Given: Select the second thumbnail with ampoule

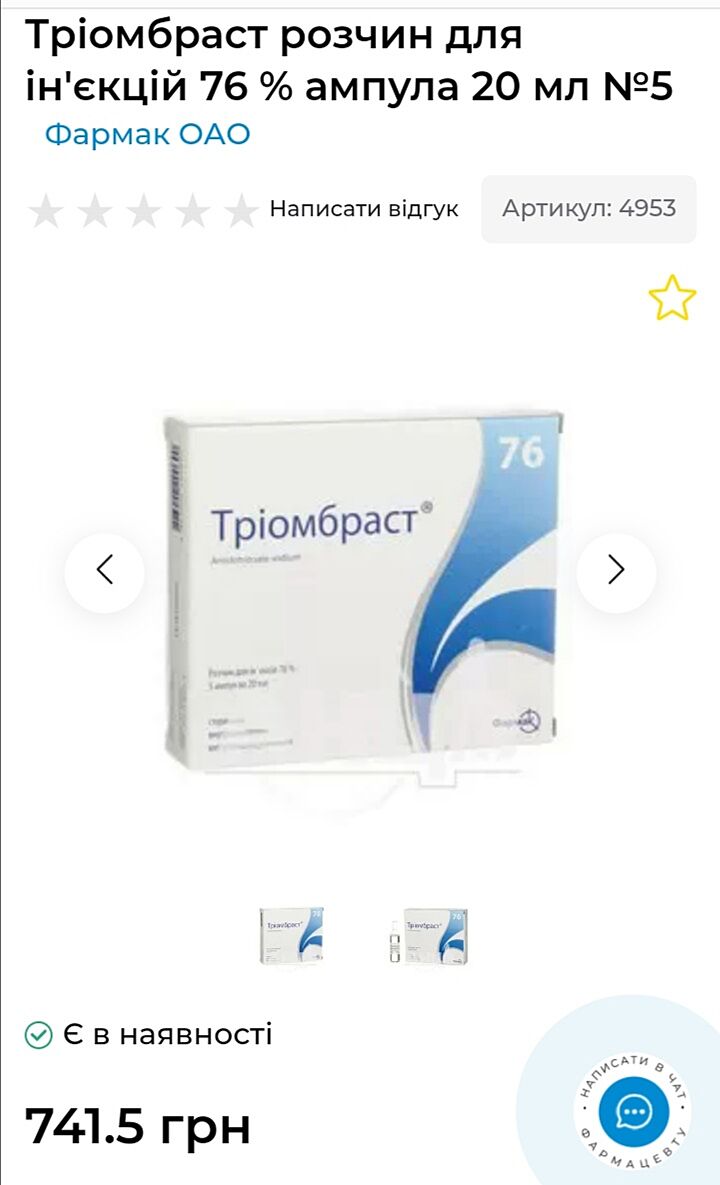Looking at the screenshot, I should coord(428,935).
